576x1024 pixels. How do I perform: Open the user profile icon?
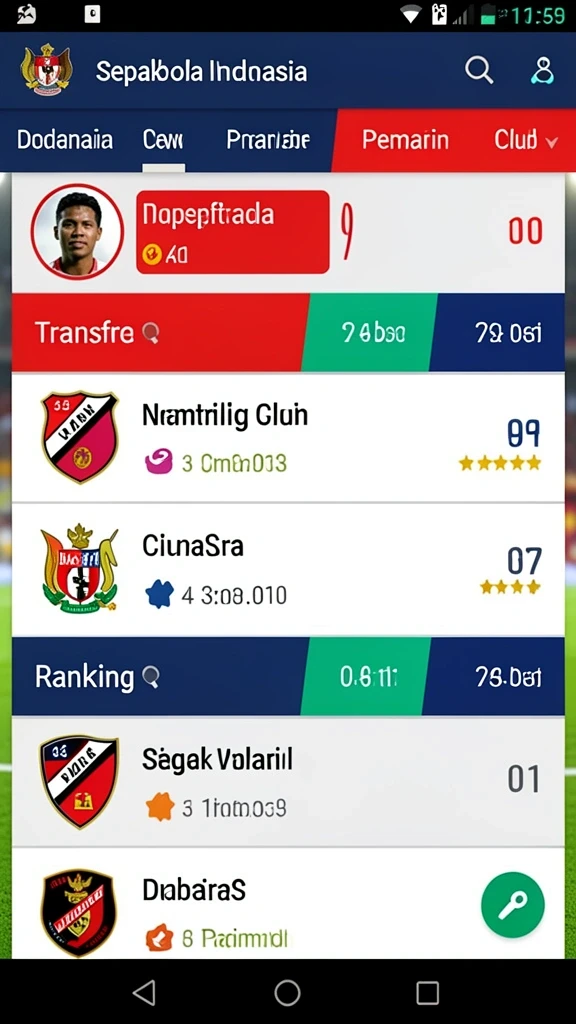[542, 71]
